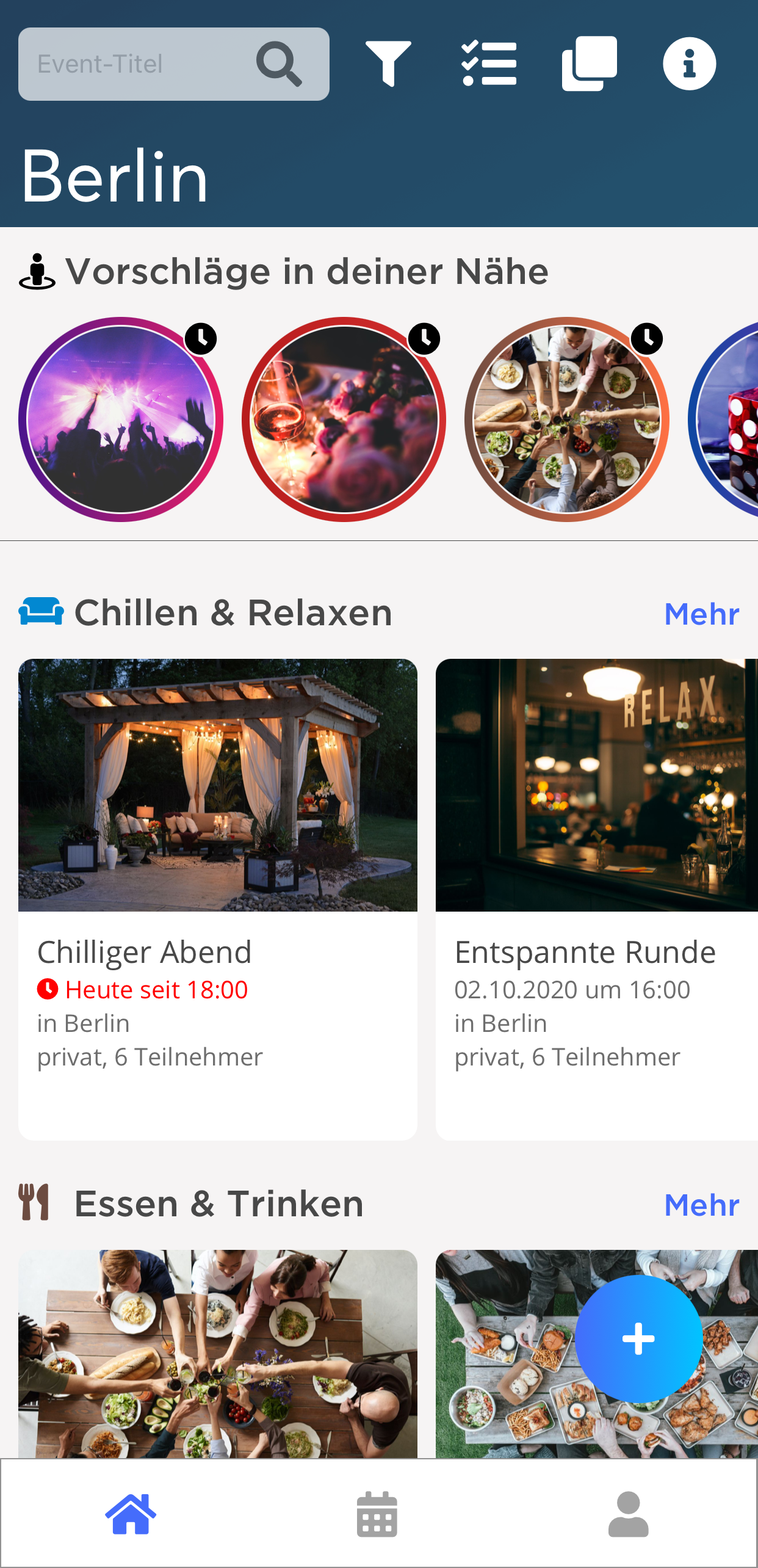The width and height of the screenshot is (758, 1568).
Task: Switch to the calendar tab in bottom navigation
Action: point(376,1514)
